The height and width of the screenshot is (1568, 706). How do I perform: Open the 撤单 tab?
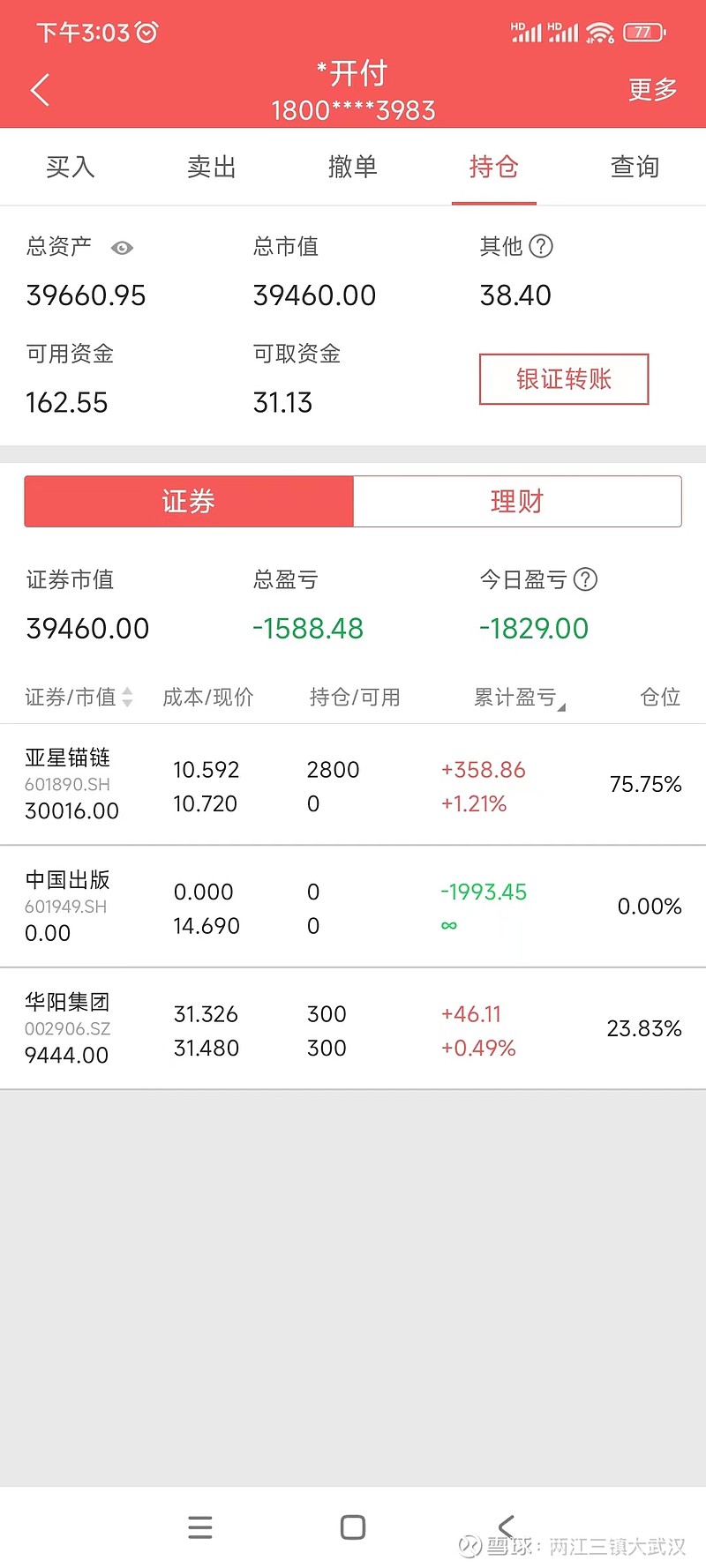353,167
